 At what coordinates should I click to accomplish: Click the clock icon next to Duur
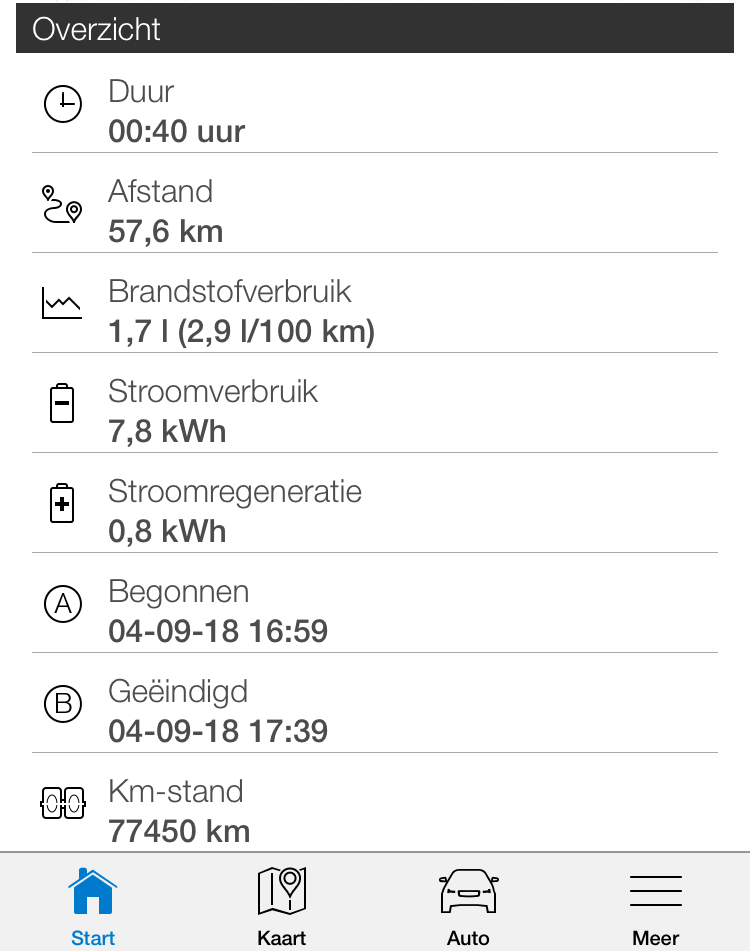coord(63,104)
